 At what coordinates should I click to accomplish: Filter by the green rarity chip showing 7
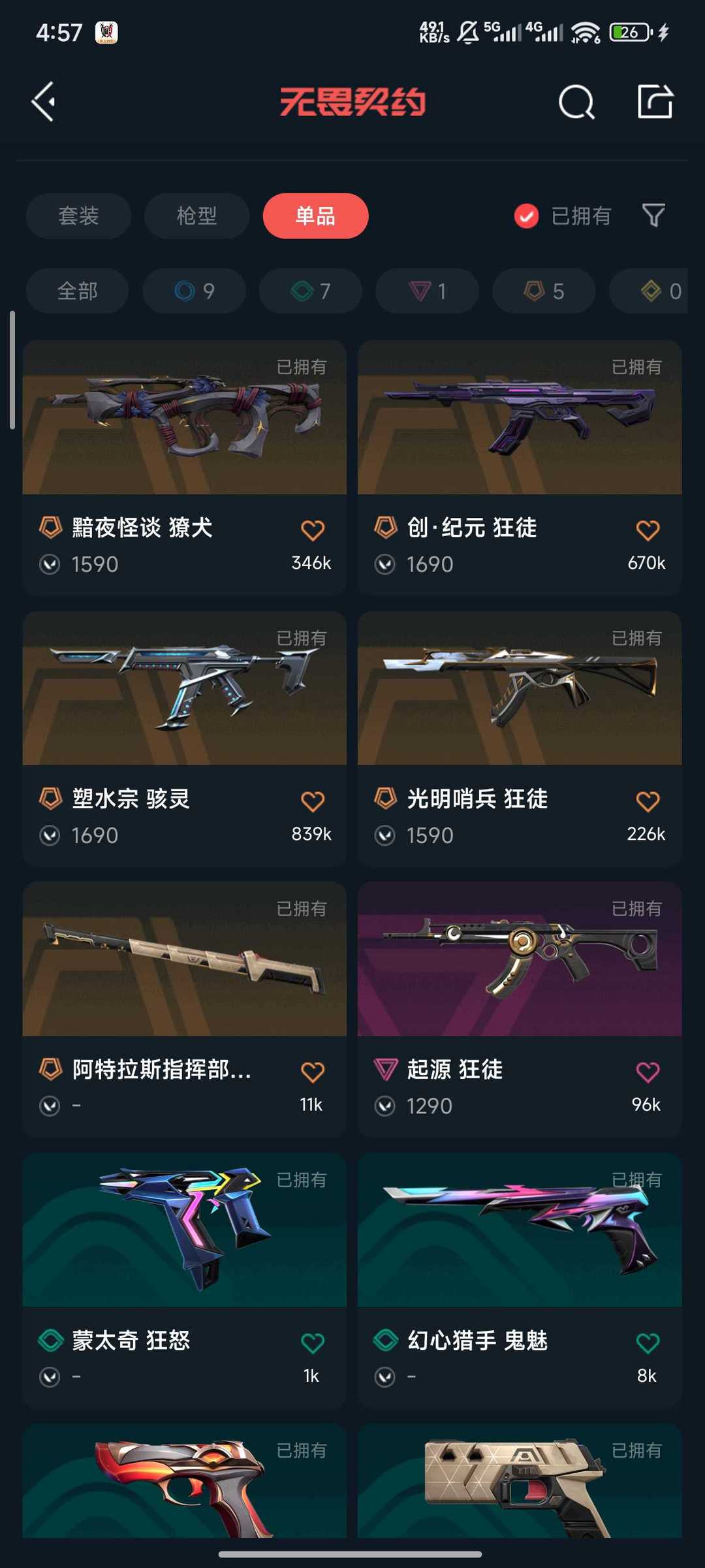pos(311,291)
